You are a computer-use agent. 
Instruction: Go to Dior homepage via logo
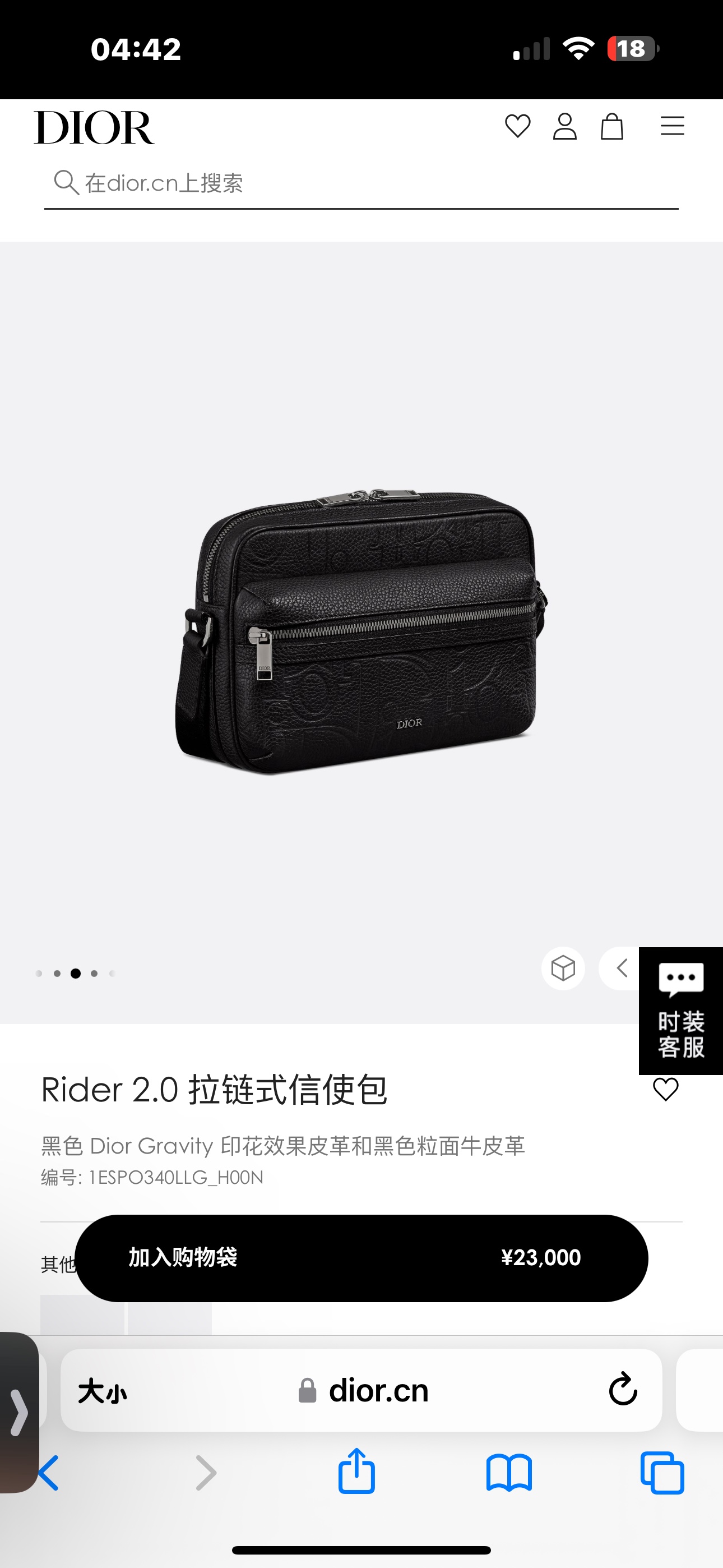(94, 127)
